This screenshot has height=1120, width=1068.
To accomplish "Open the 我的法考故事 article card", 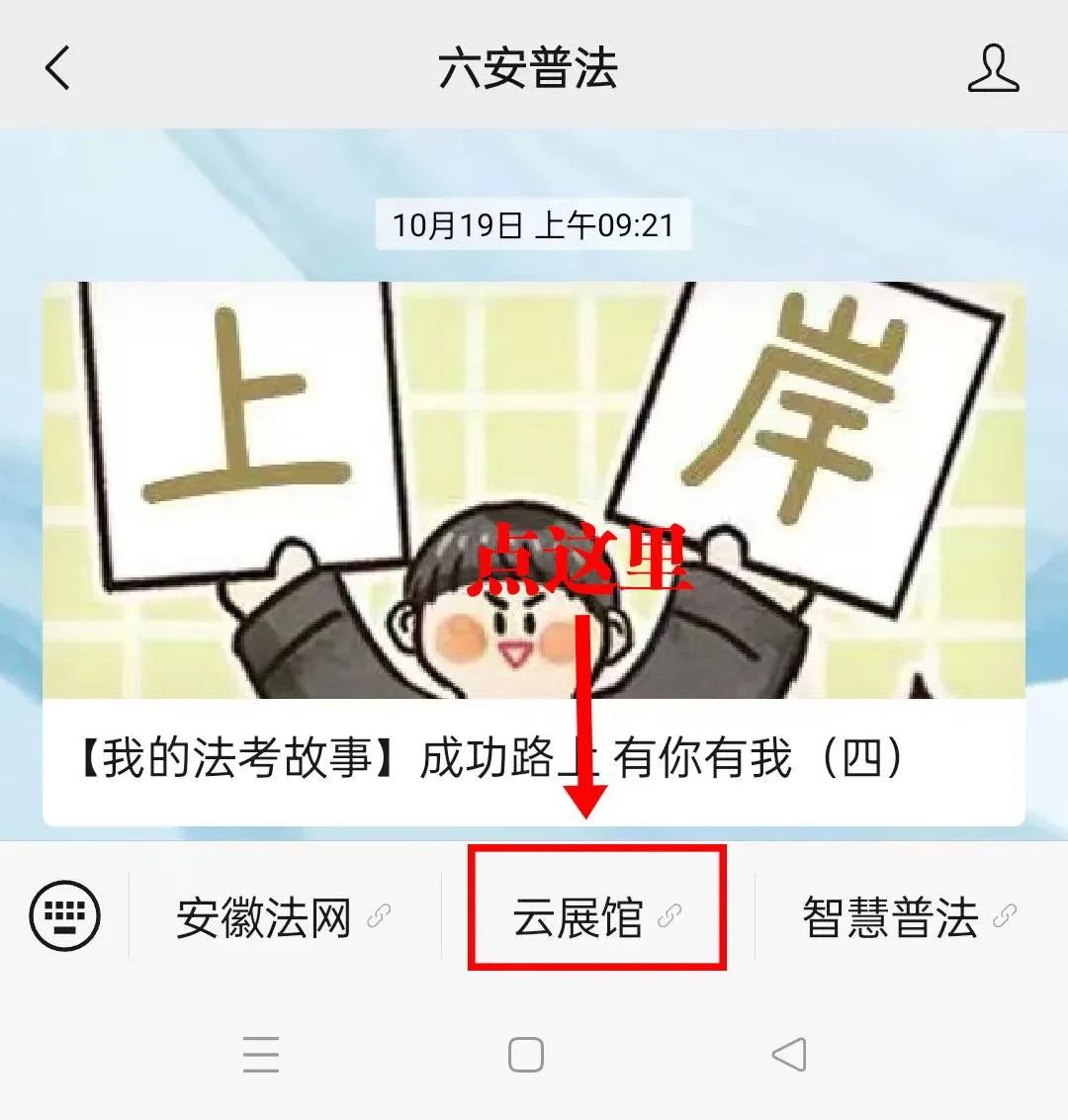I will [533, 554].
